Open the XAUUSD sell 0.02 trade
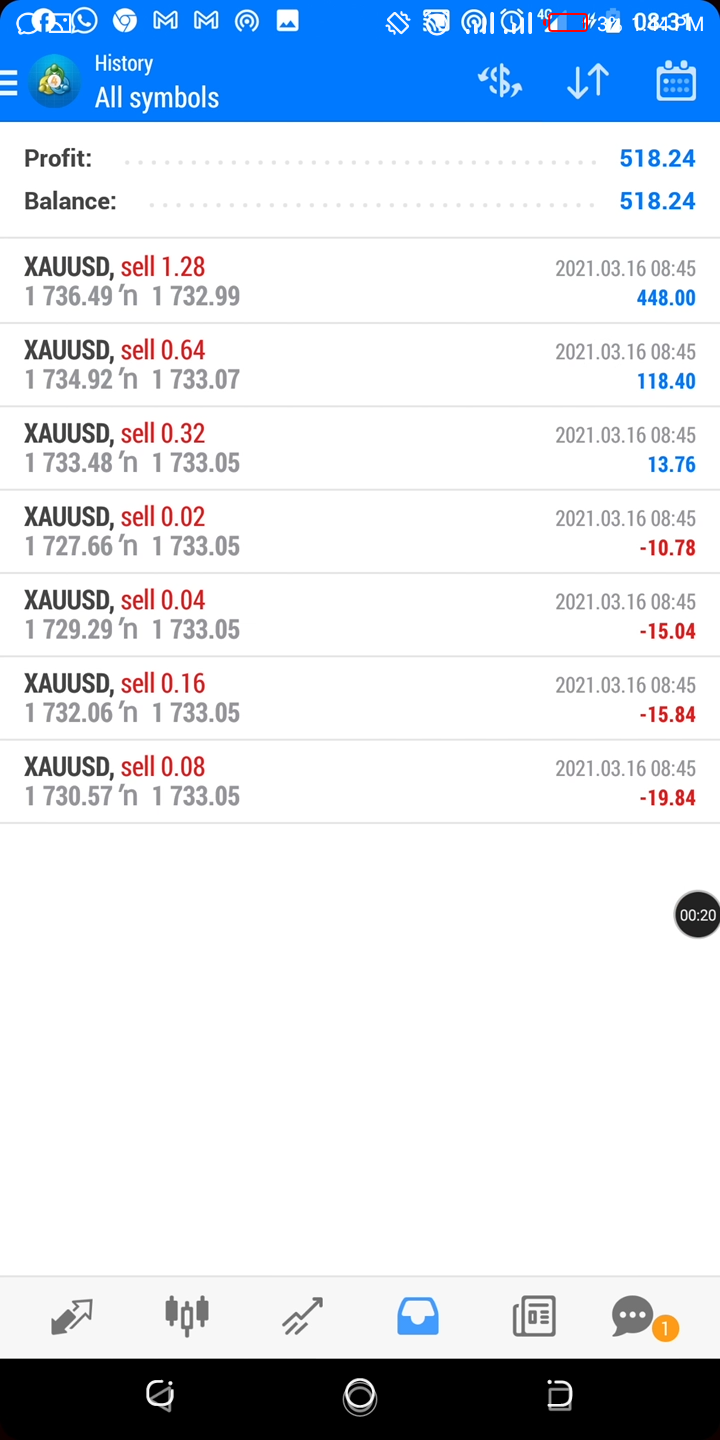 pos(360,532)
